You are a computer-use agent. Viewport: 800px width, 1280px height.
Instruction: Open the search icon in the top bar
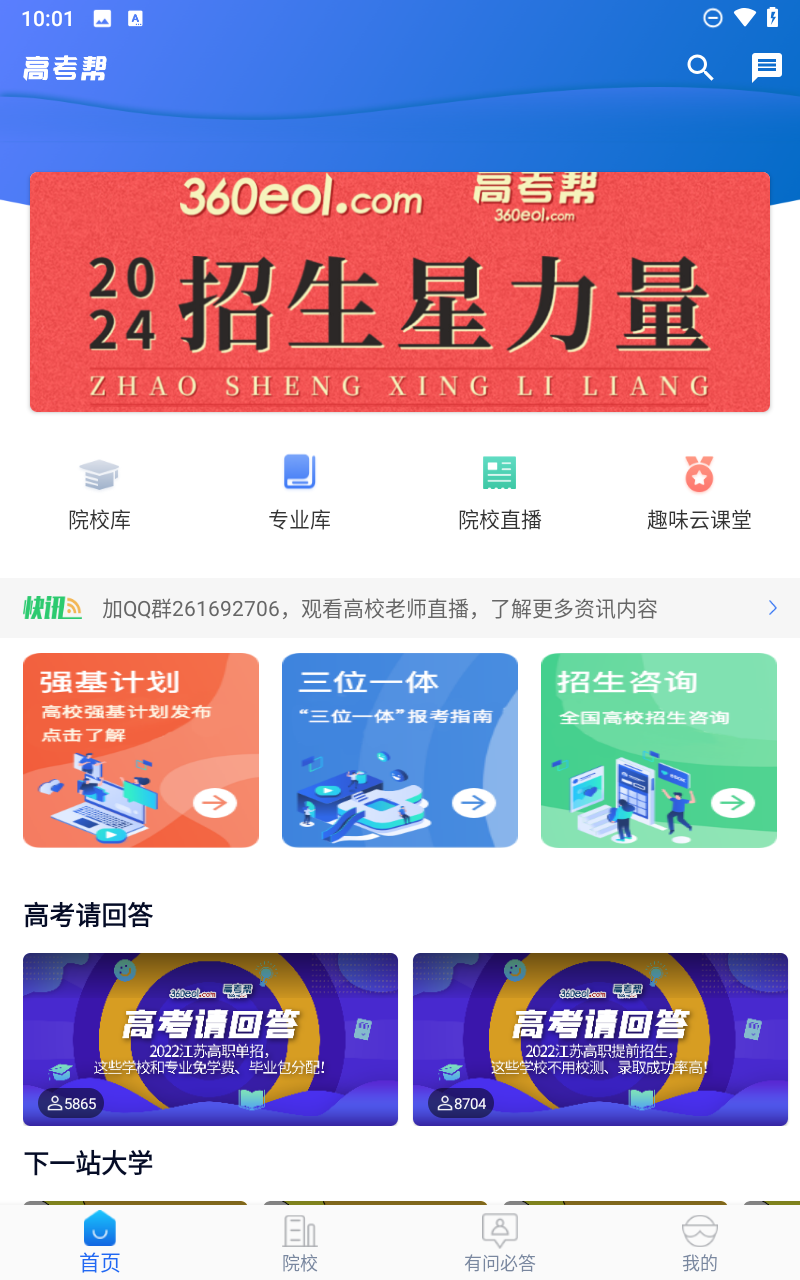700,68
